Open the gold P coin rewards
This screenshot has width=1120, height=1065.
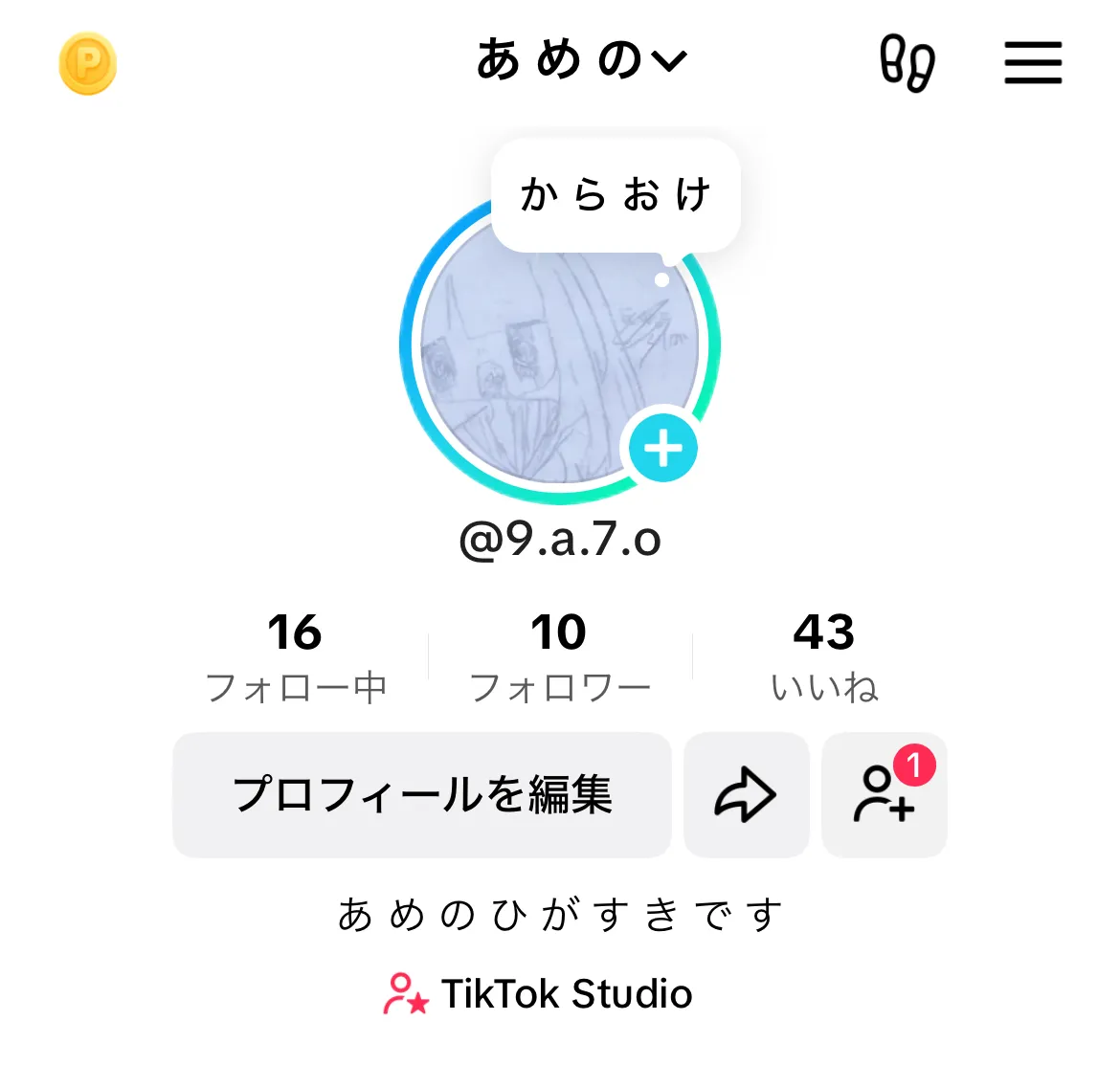(x=87, y=64)
